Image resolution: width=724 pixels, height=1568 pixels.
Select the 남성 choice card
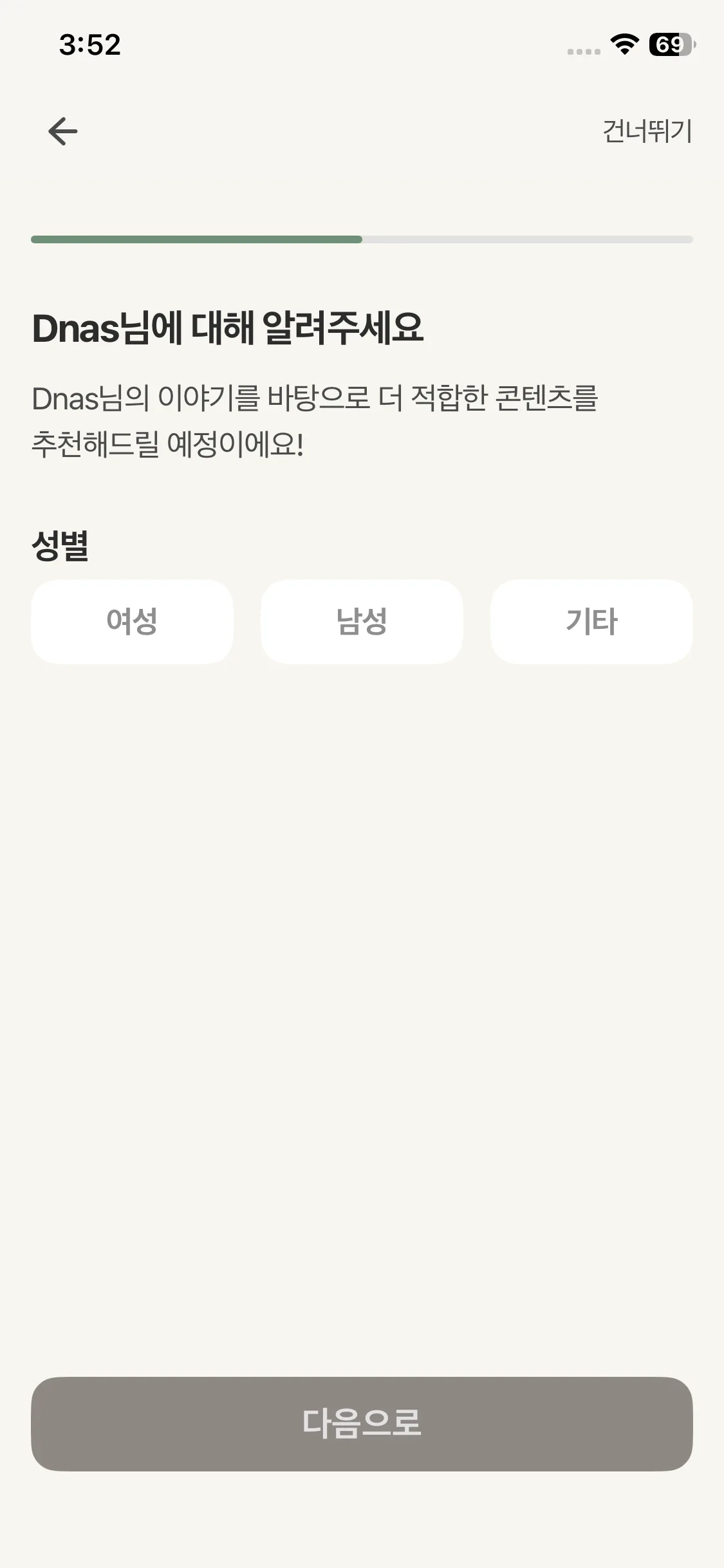(x=362, y=621)
